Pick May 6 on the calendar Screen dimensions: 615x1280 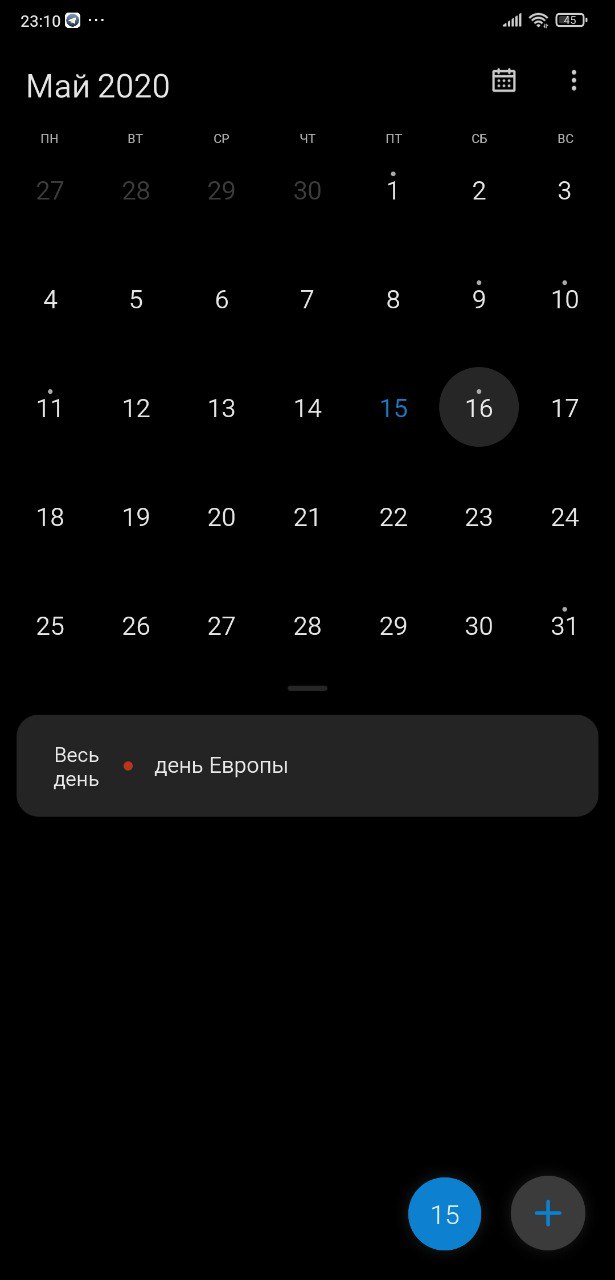click(x=222, y=299)
